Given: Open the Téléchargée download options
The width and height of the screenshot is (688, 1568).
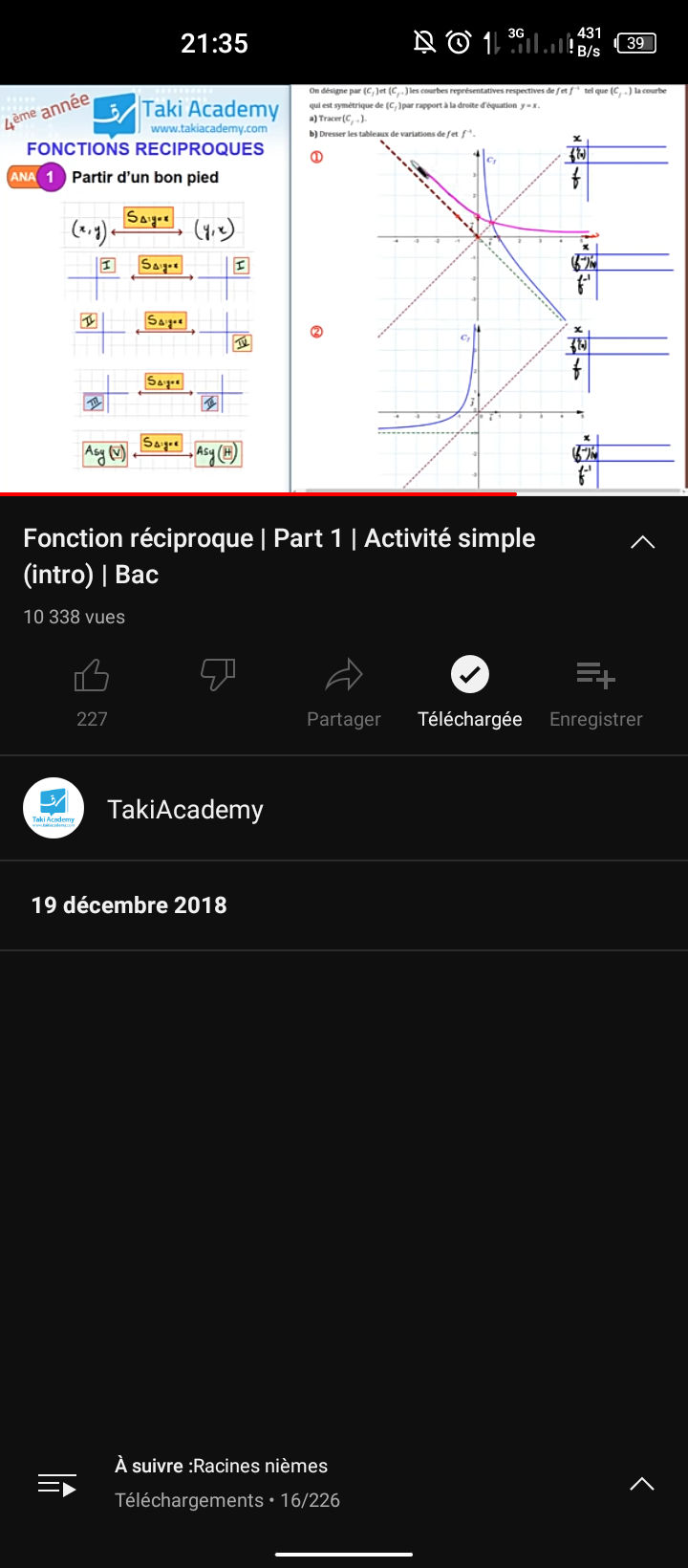Looking at the screenshot, I should [470, 690].
